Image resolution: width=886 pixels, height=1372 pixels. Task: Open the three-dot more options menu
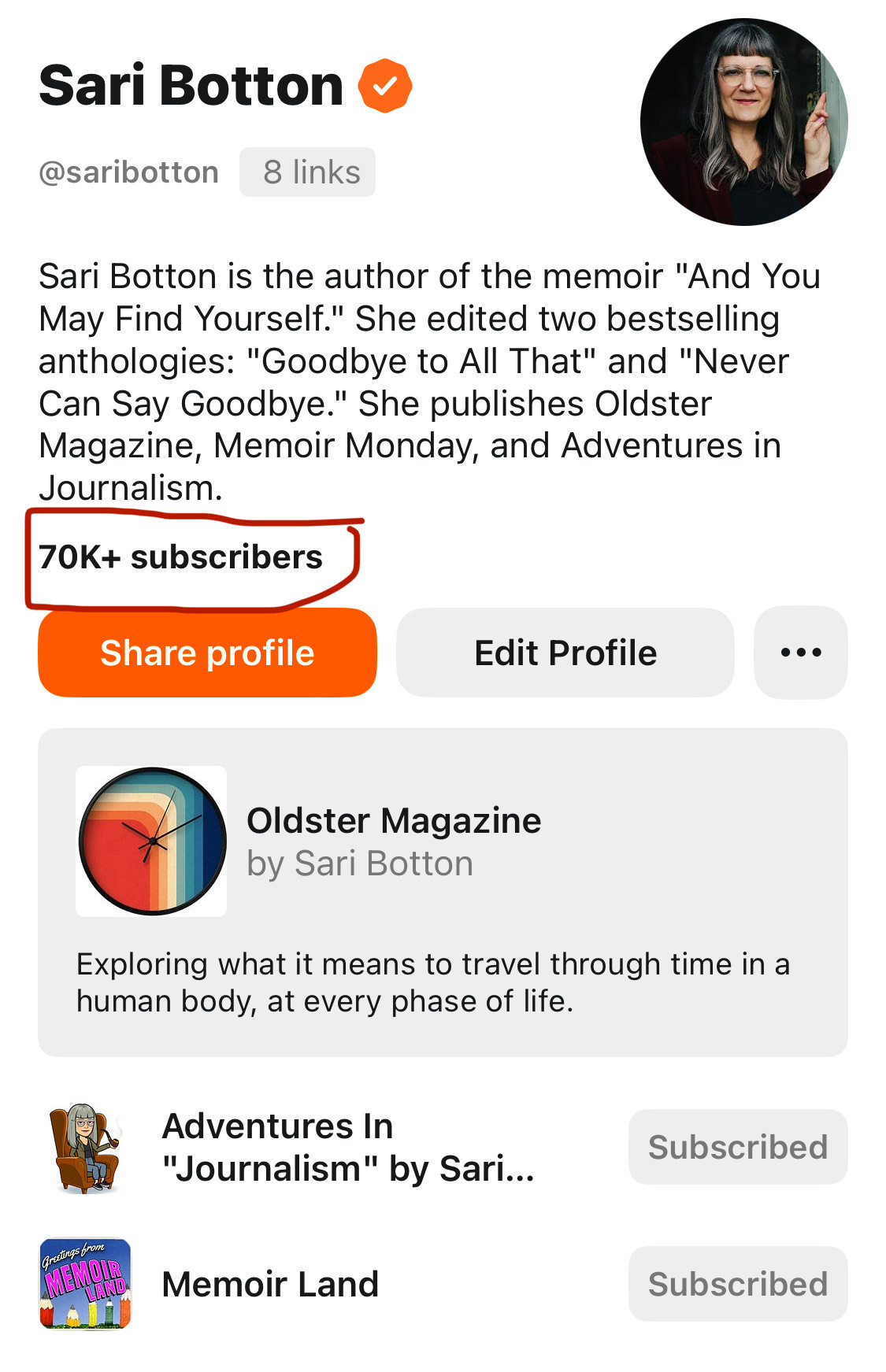(800, 653)
